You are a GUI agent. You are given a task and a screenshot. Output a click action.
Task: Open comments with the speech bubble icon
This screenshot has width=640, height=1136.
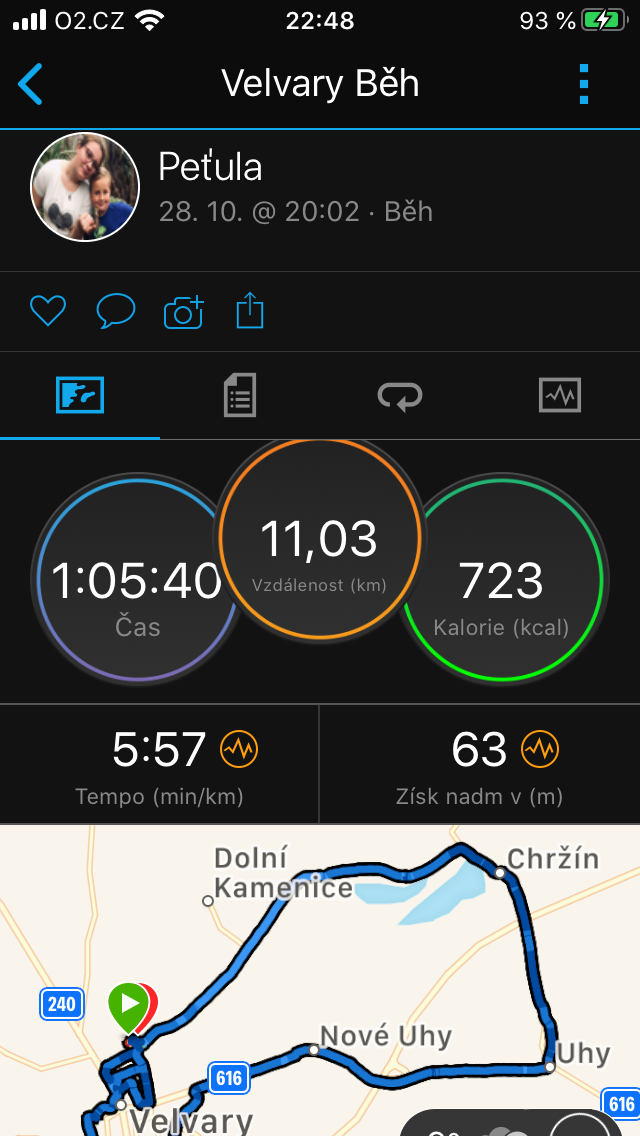[116, 312]
